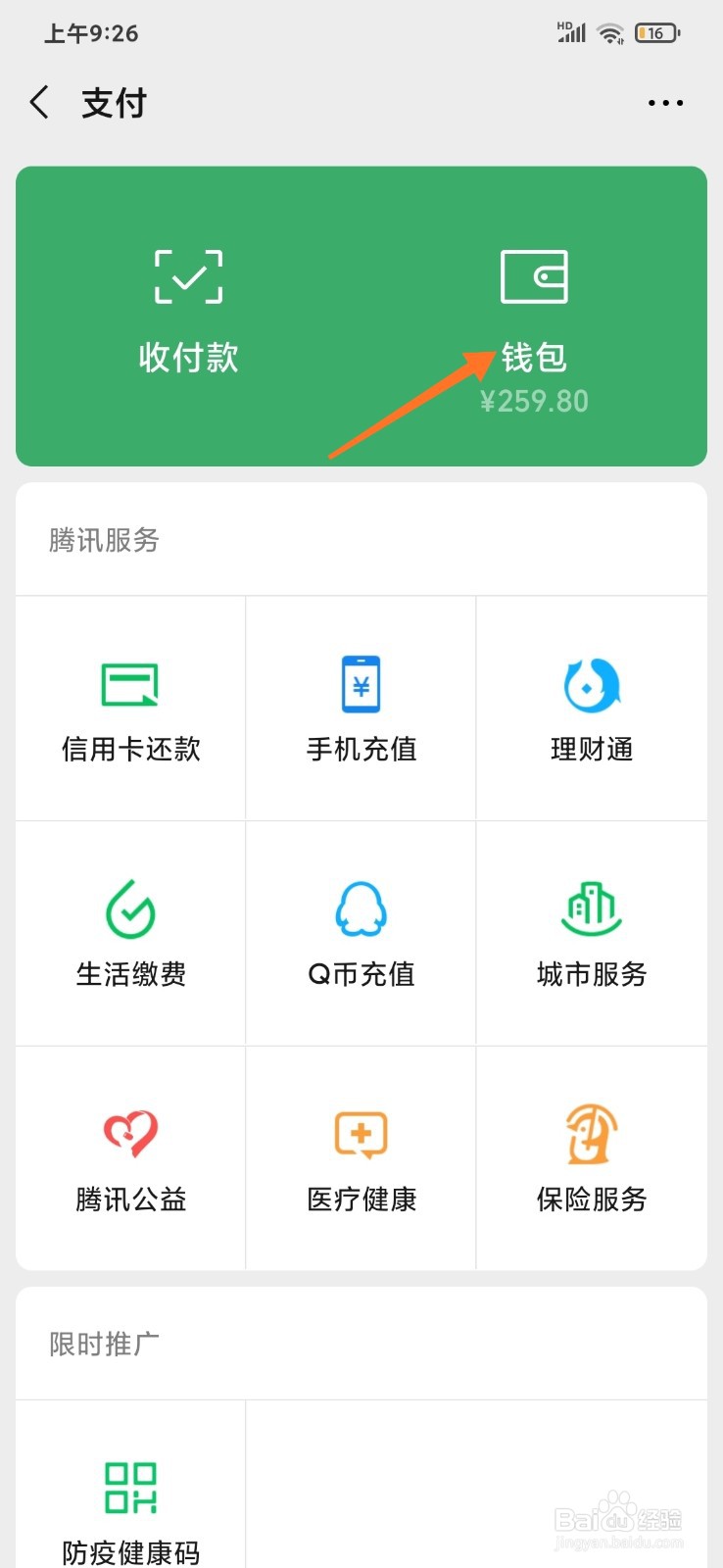Tap Q币充值 recharge
The image size is (723, 1568).
click(x=361, y=933)
